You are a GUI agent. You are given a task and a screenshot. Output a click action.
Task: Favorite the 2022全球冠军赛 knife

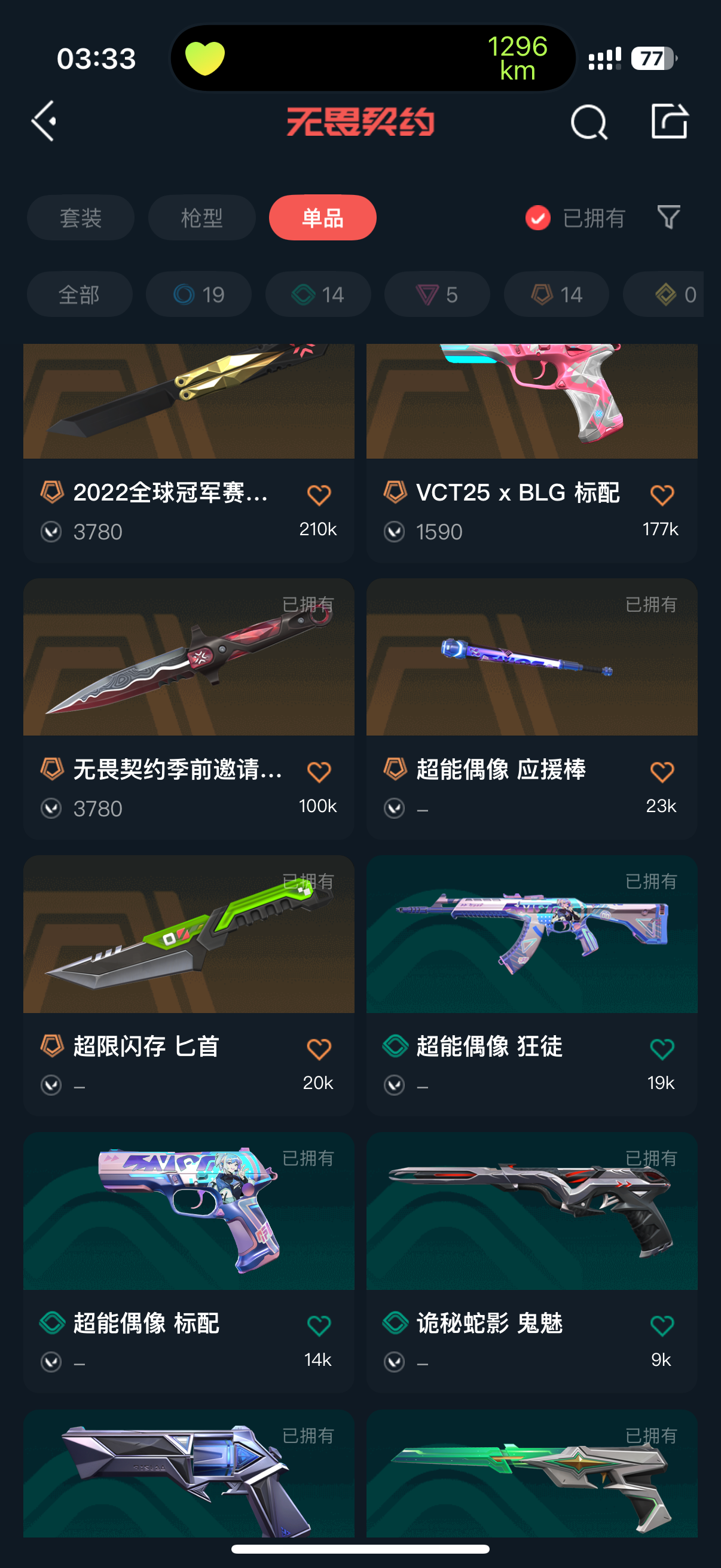(319, 495)
